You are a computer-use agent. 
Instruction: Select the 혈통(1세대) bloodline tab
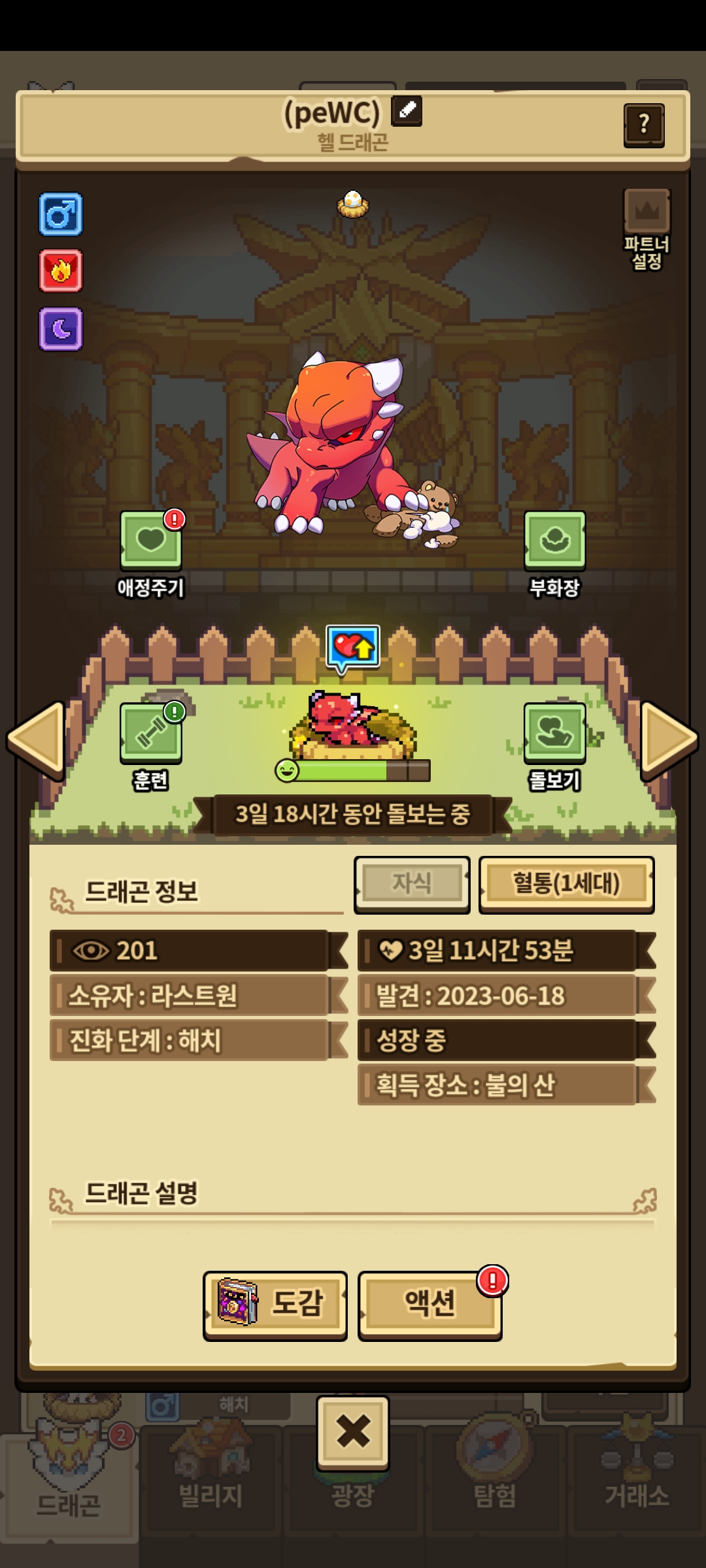(x=566, y=883)
